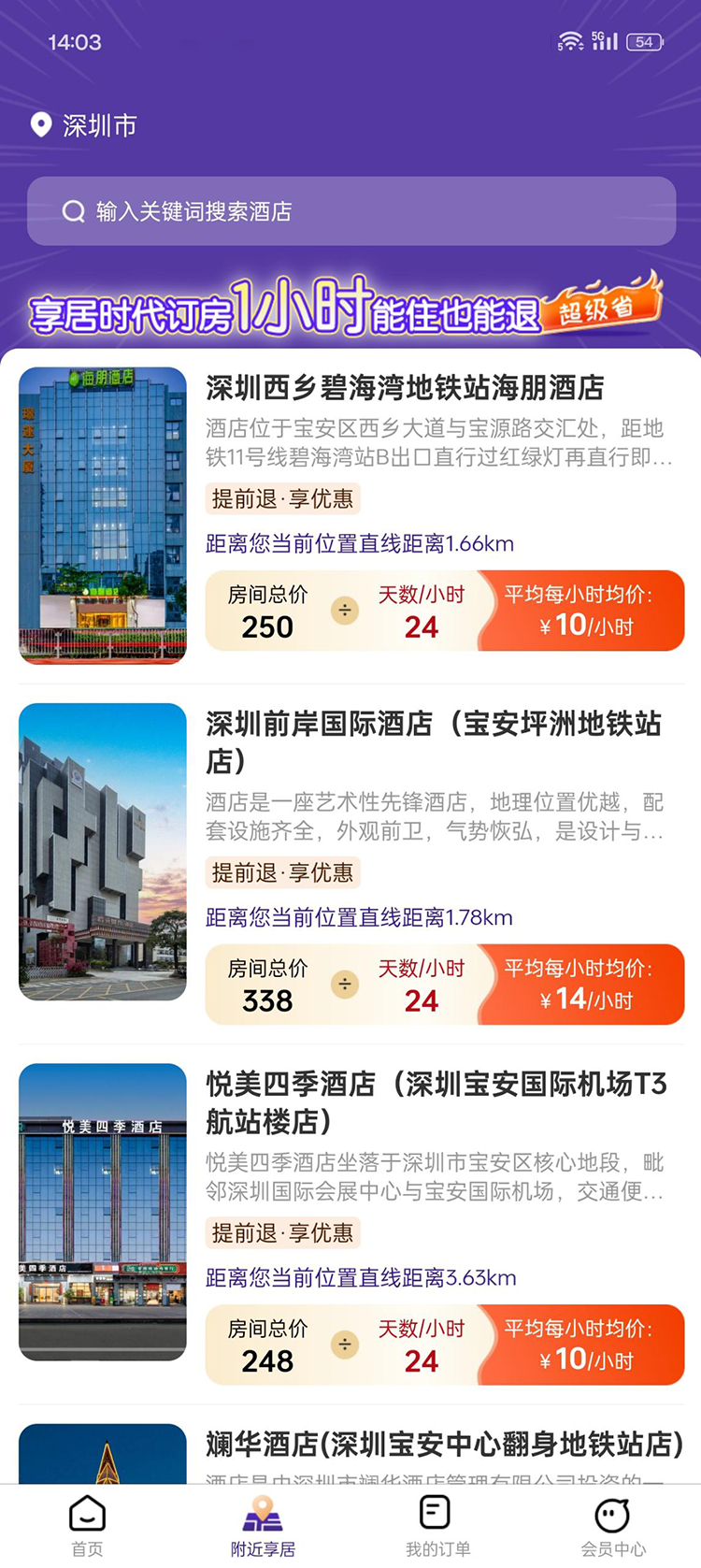Tap the WiFi icon in the status bar
Viewport: 701px width, 1568px height.
[569, 39]
